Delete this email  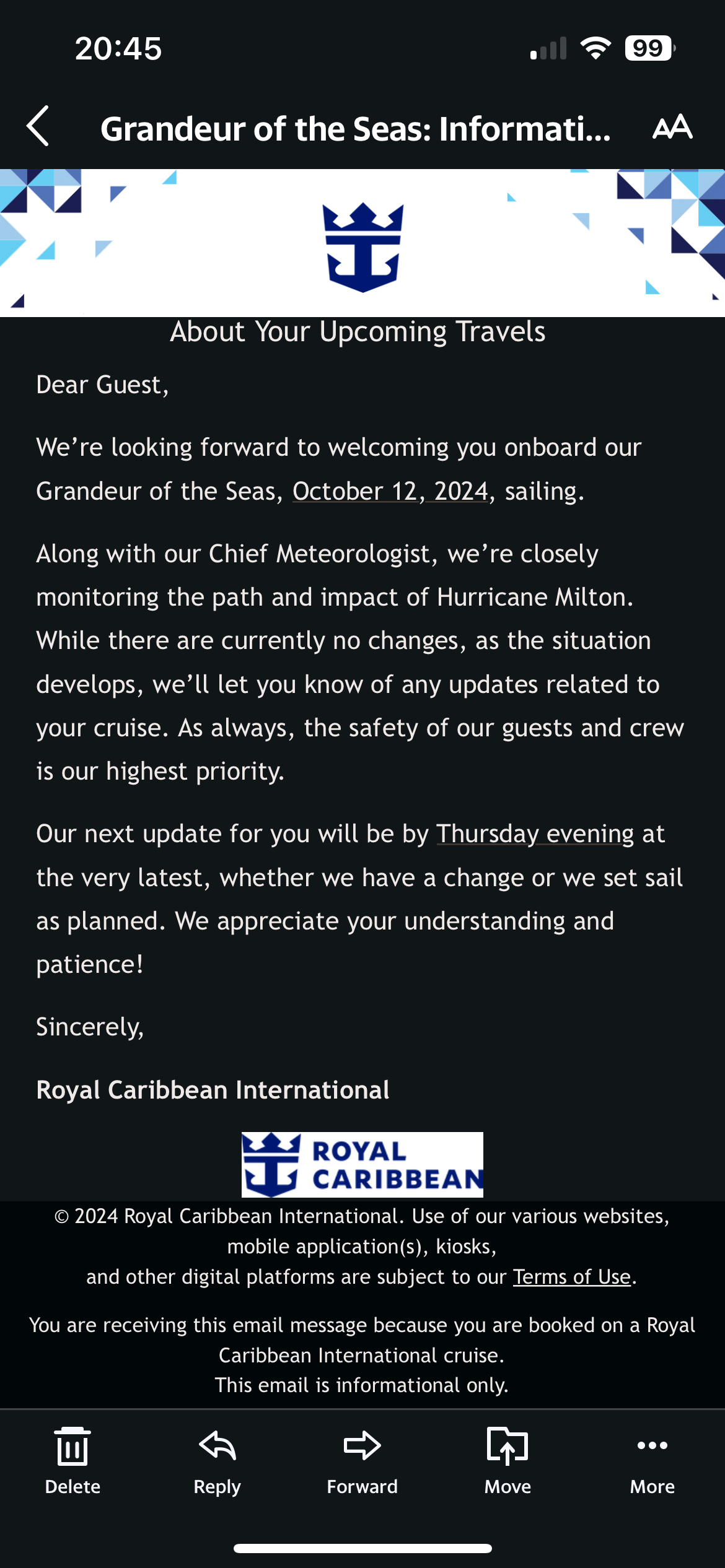72,1461
